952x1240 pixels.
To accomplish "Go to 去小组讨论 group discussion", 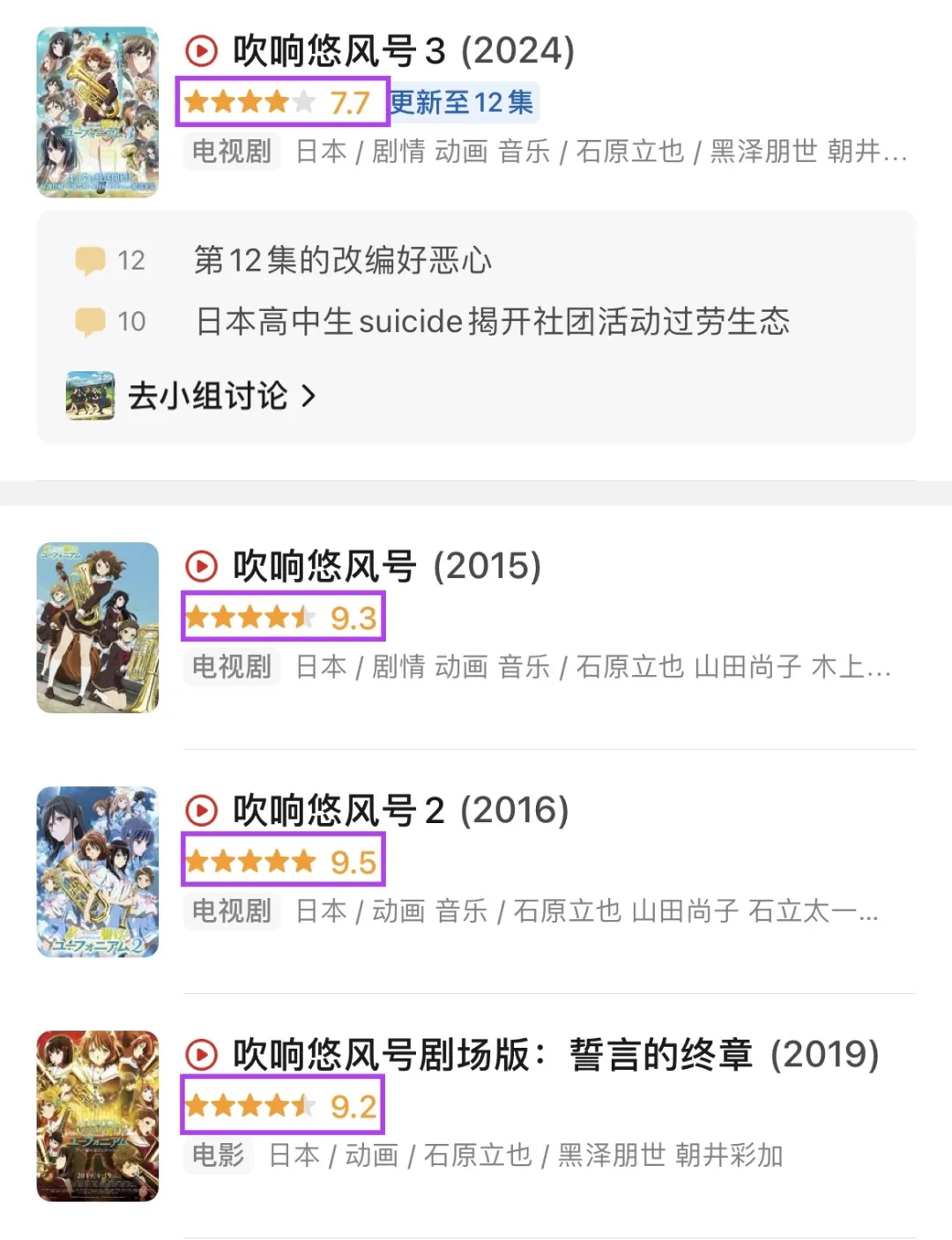I will 208,396.
